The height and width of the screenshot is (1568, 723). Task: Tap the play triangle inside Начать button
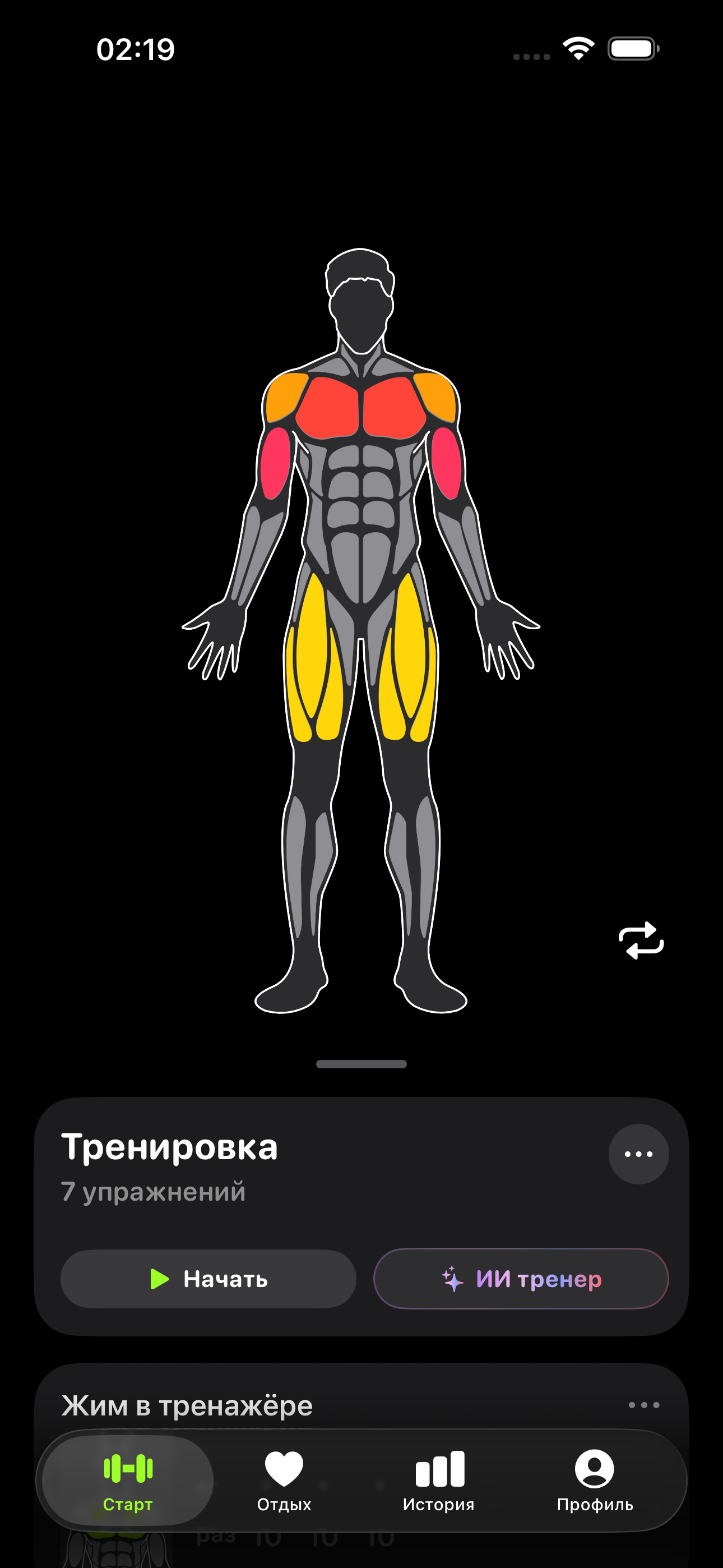159,1280
